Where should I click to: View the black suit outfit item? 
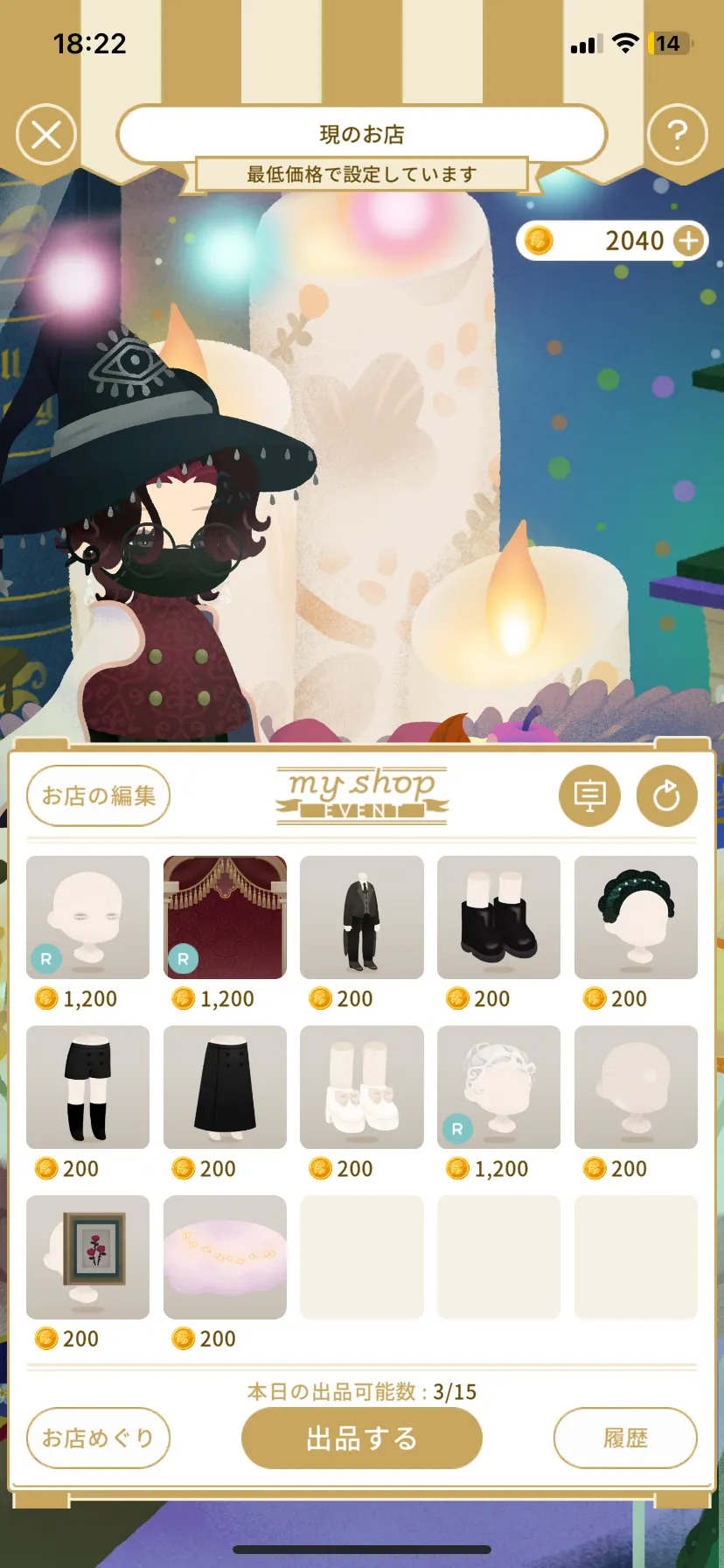coord(362,917)
